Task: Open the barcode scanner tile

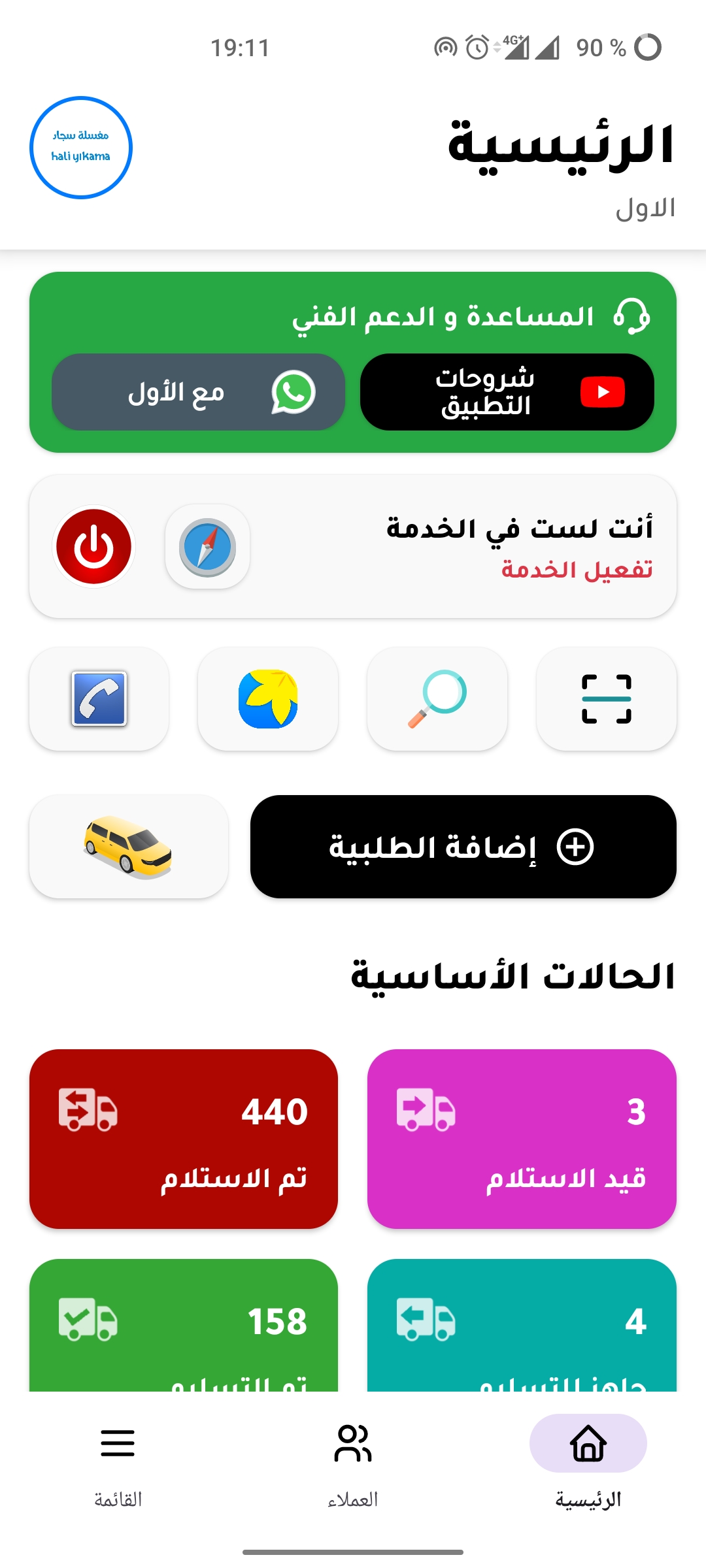Action: (606, 699)
